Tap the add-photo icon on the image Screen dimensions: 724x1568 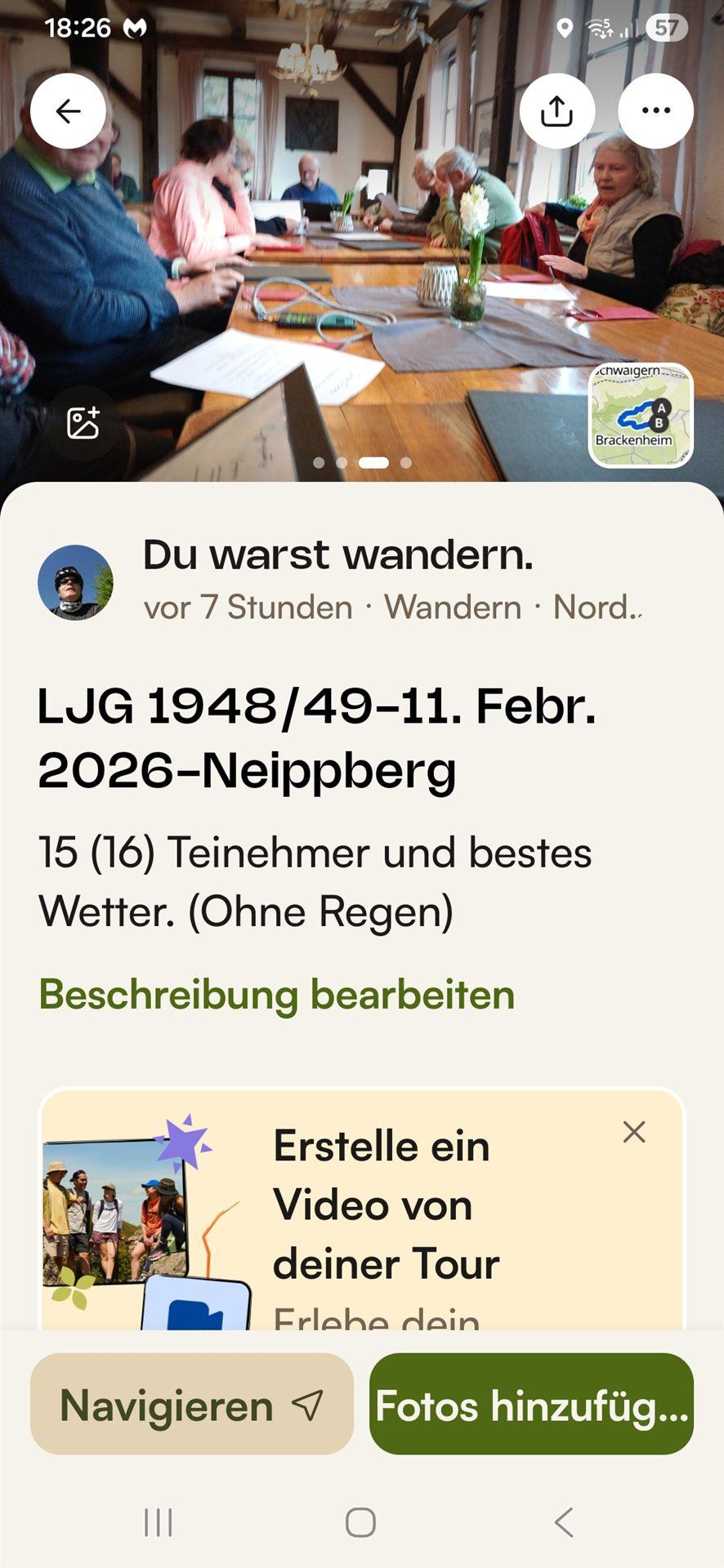tap(83, 423)
